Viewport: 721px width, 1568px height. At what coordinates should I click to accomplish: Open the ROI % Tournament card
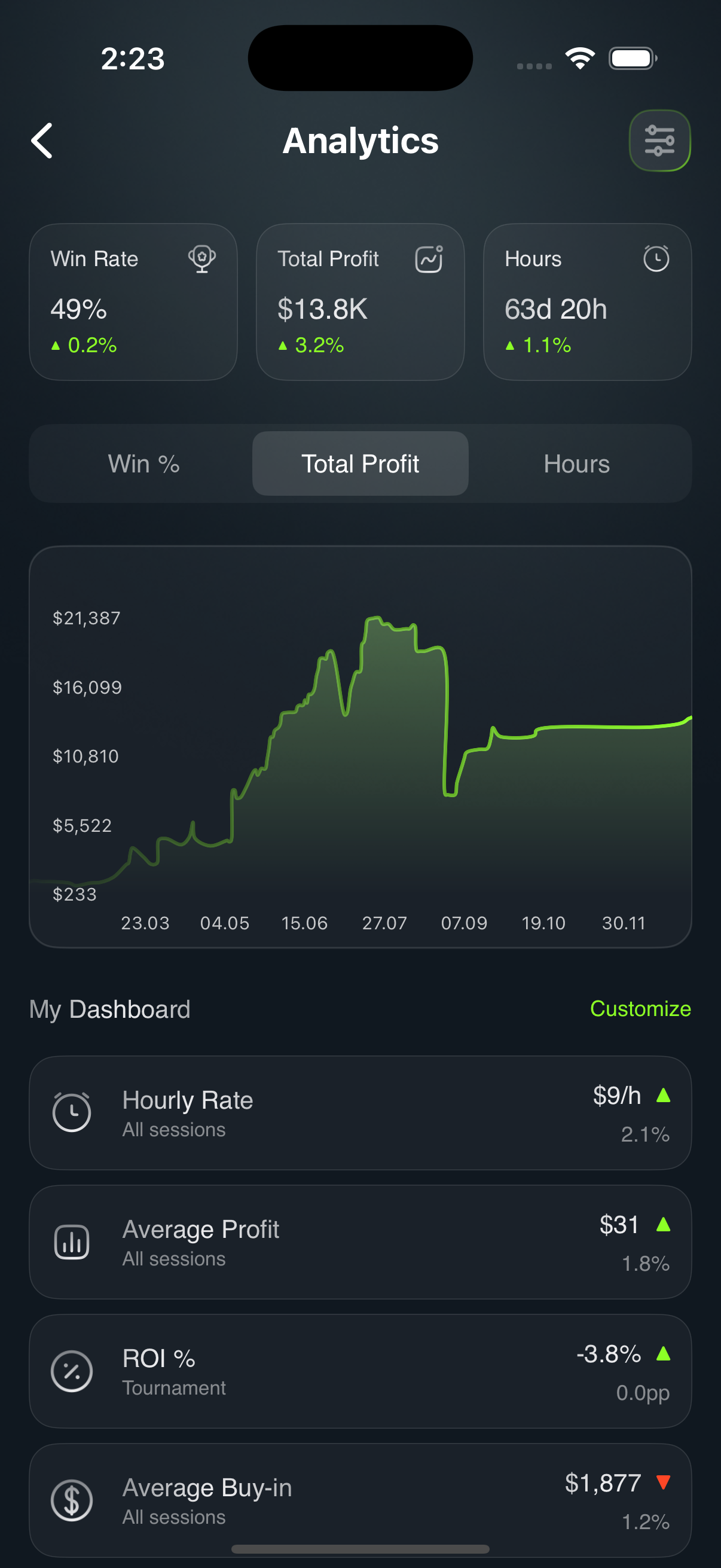pos(360,1371)
